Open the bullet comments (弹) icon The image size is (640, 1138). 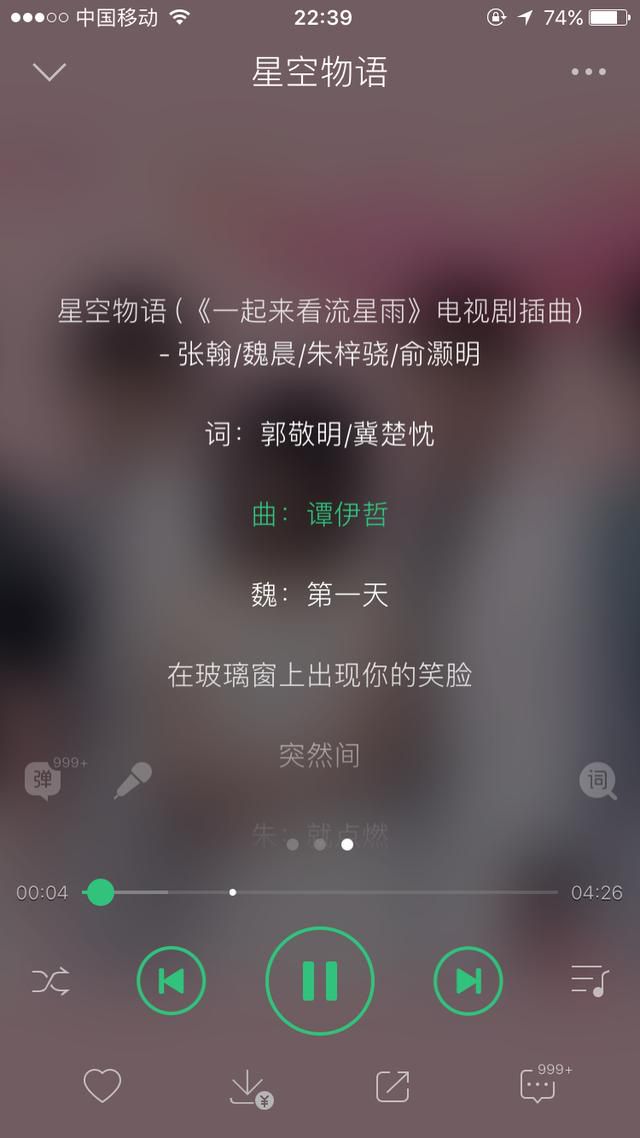coord(43,781)
